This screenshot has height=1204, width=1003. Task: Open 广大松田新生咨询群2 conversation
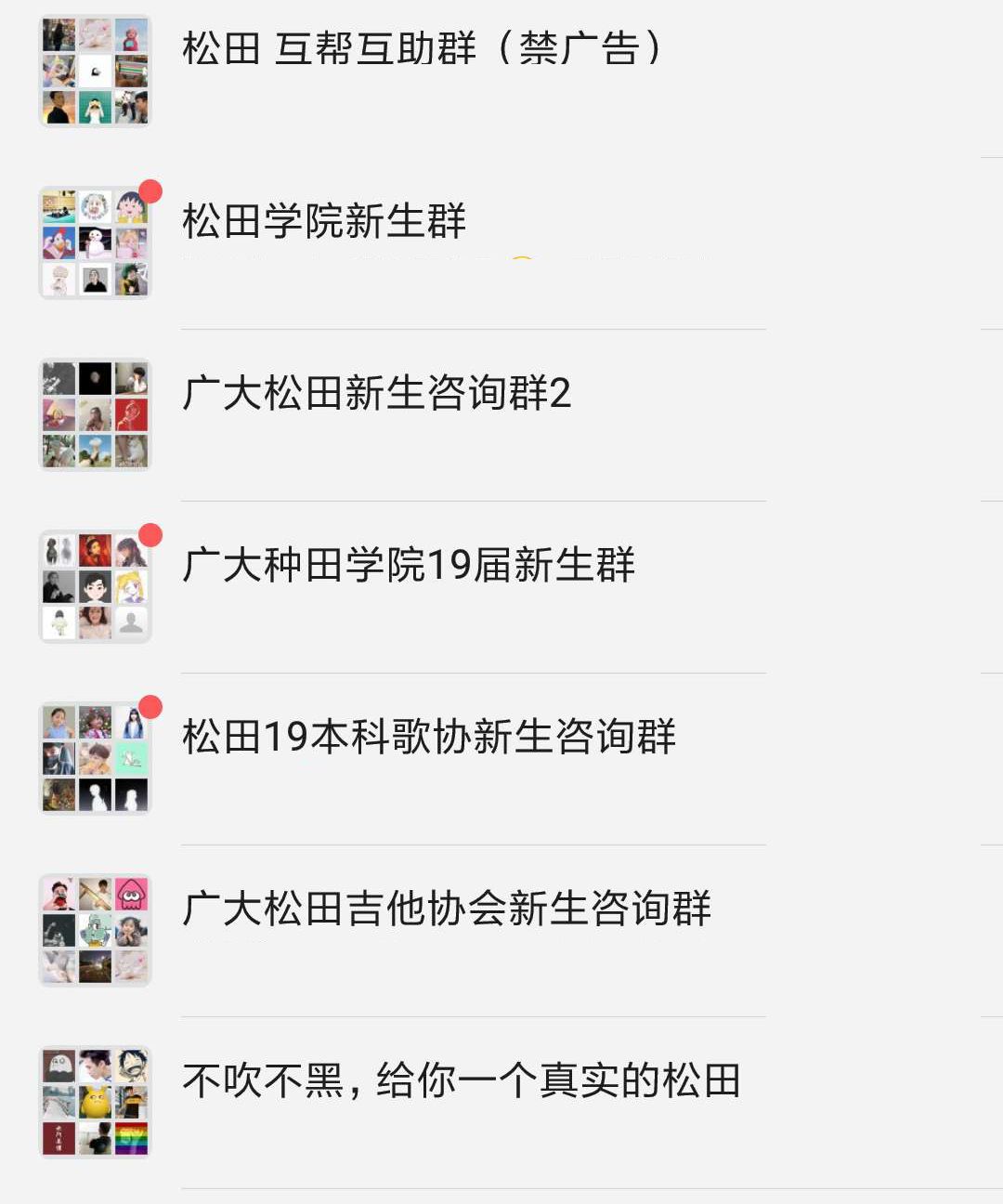point(376,393)
